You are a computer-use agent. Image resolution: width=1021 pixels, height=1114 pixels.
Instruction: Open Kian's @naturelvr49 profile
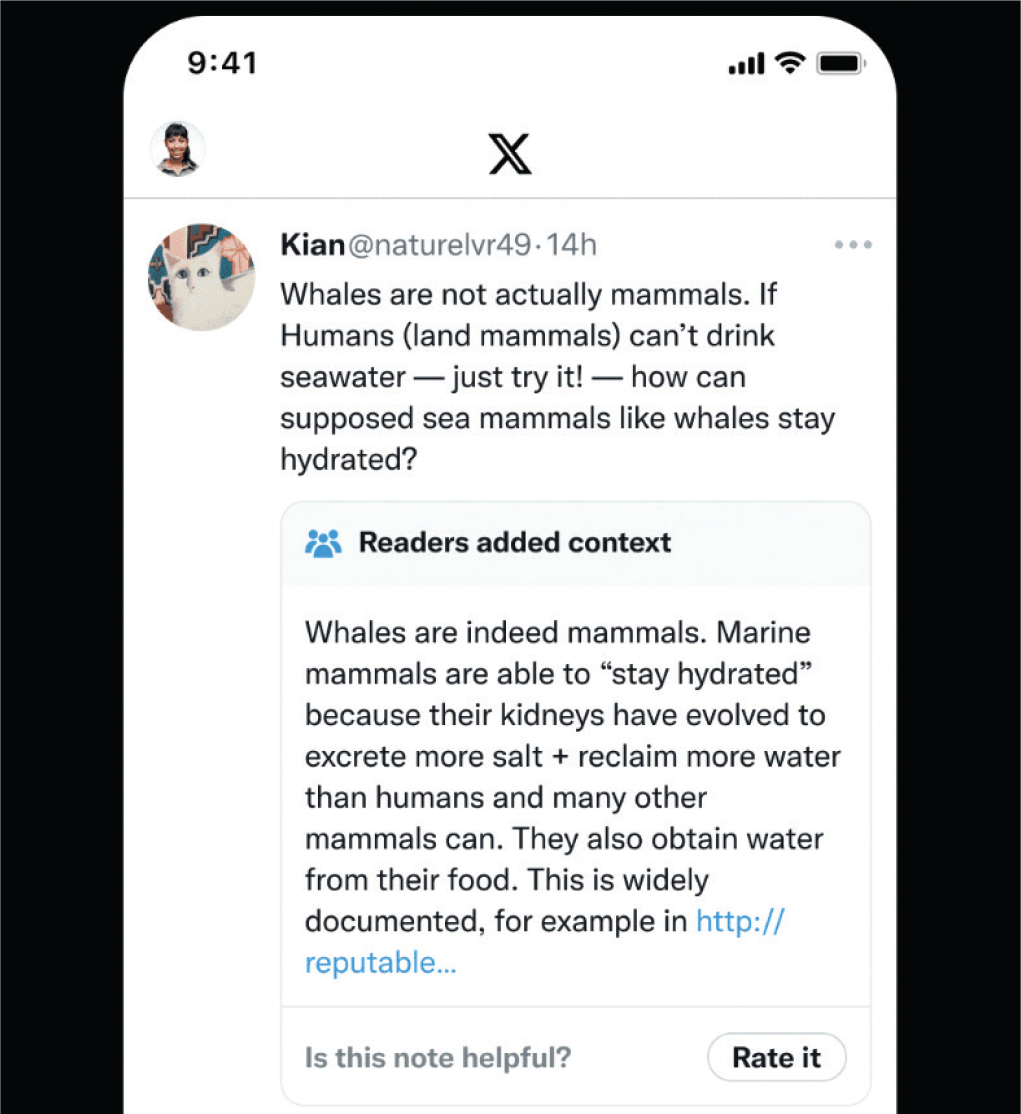click(440, 245)
